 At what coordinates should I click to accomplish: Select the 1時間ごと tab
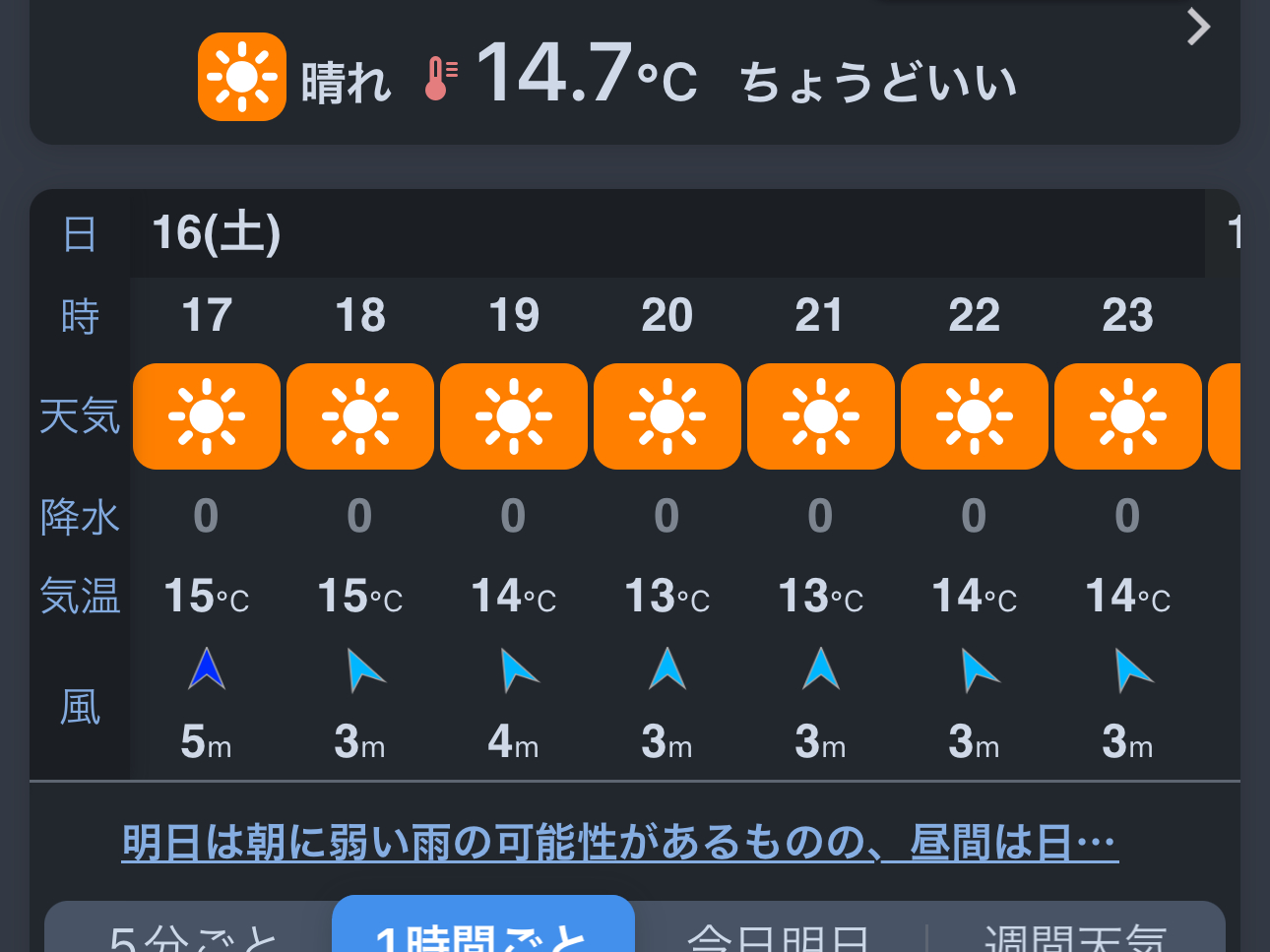pyautogui.click(x=482, y=931)
